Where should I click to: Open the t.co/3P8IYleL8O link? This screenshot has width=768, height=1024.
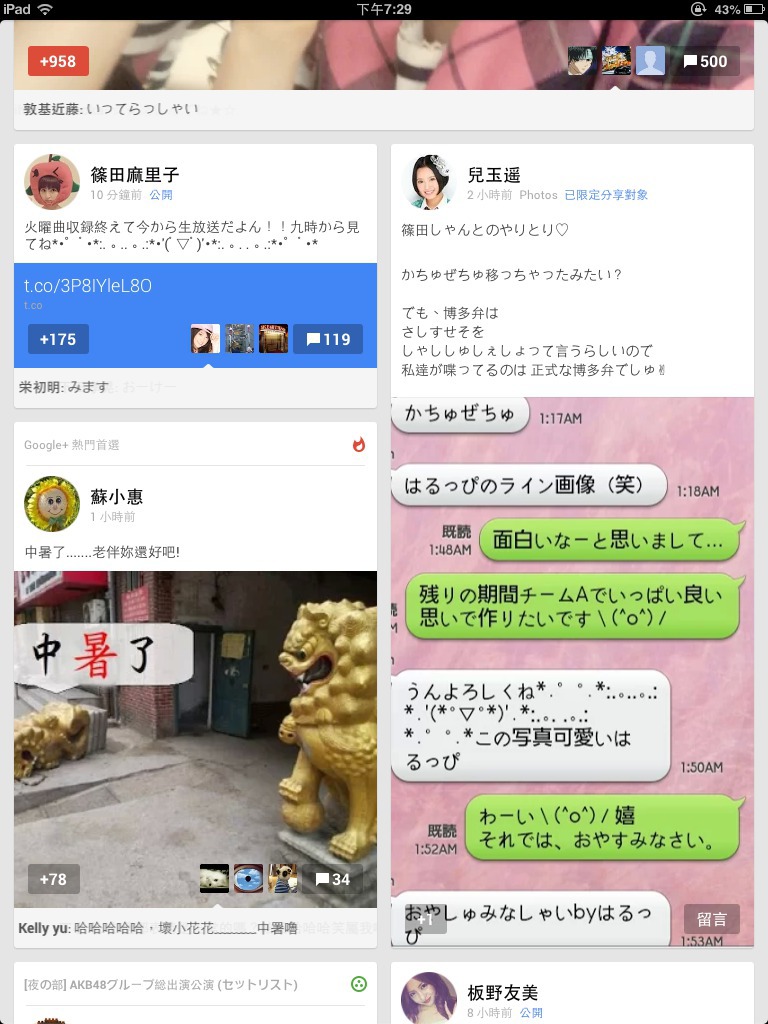(88, 286)
